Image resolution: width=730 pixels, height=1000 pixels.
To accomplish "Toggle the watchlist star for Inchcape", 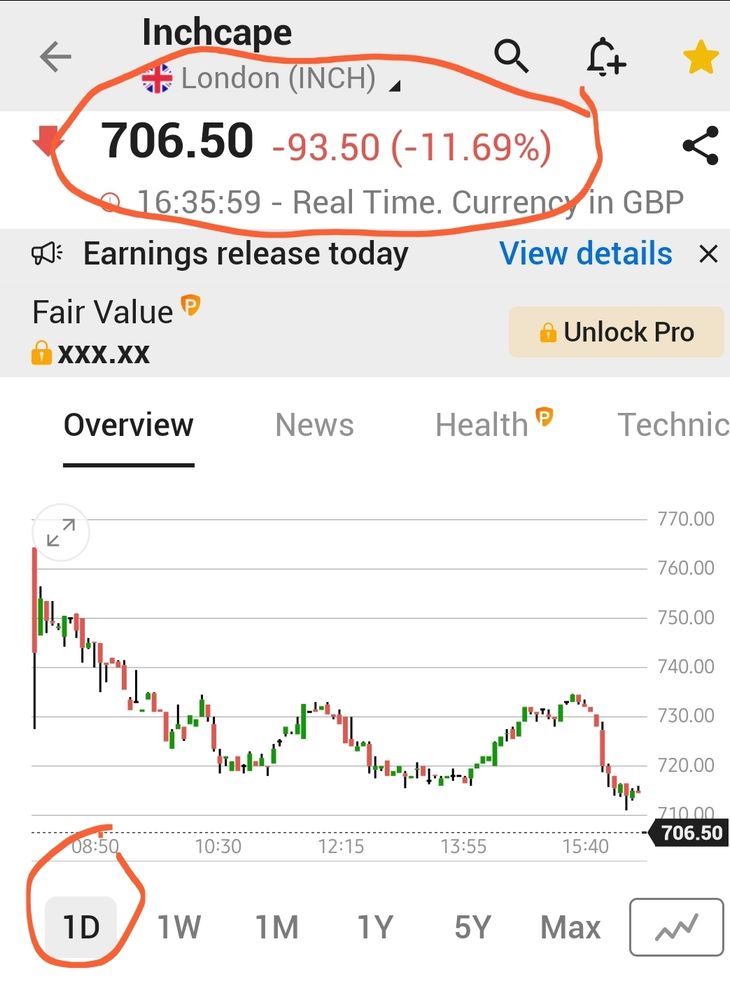I will (x=701, y=58).
